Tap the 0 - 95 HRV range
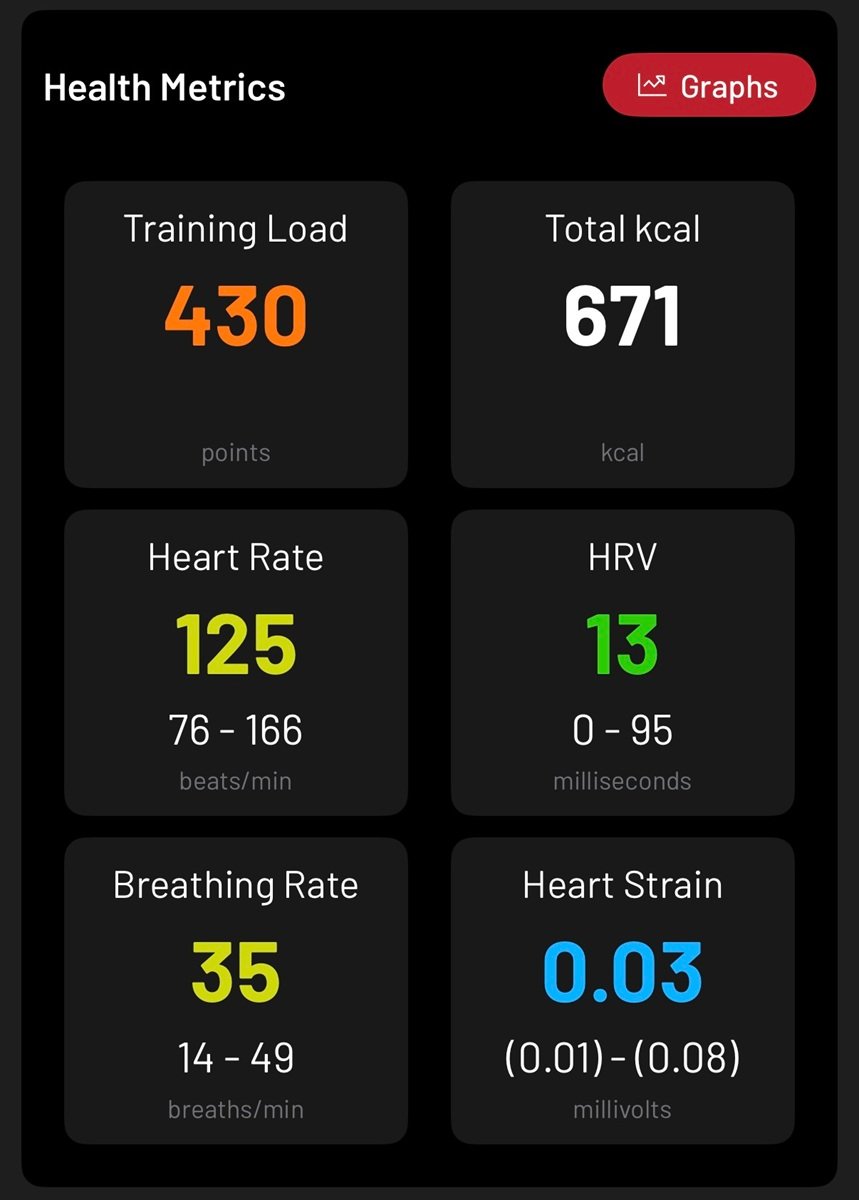This screenshot has height=1200, width=859. [x=622, y=730]
